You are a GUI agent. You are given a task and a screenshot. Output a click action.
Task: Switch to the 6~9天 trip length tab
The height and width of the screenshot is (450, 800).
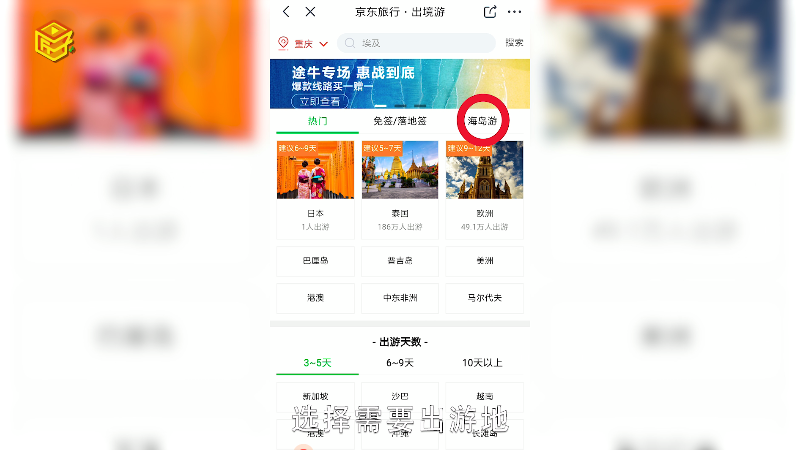pos(400,362)
